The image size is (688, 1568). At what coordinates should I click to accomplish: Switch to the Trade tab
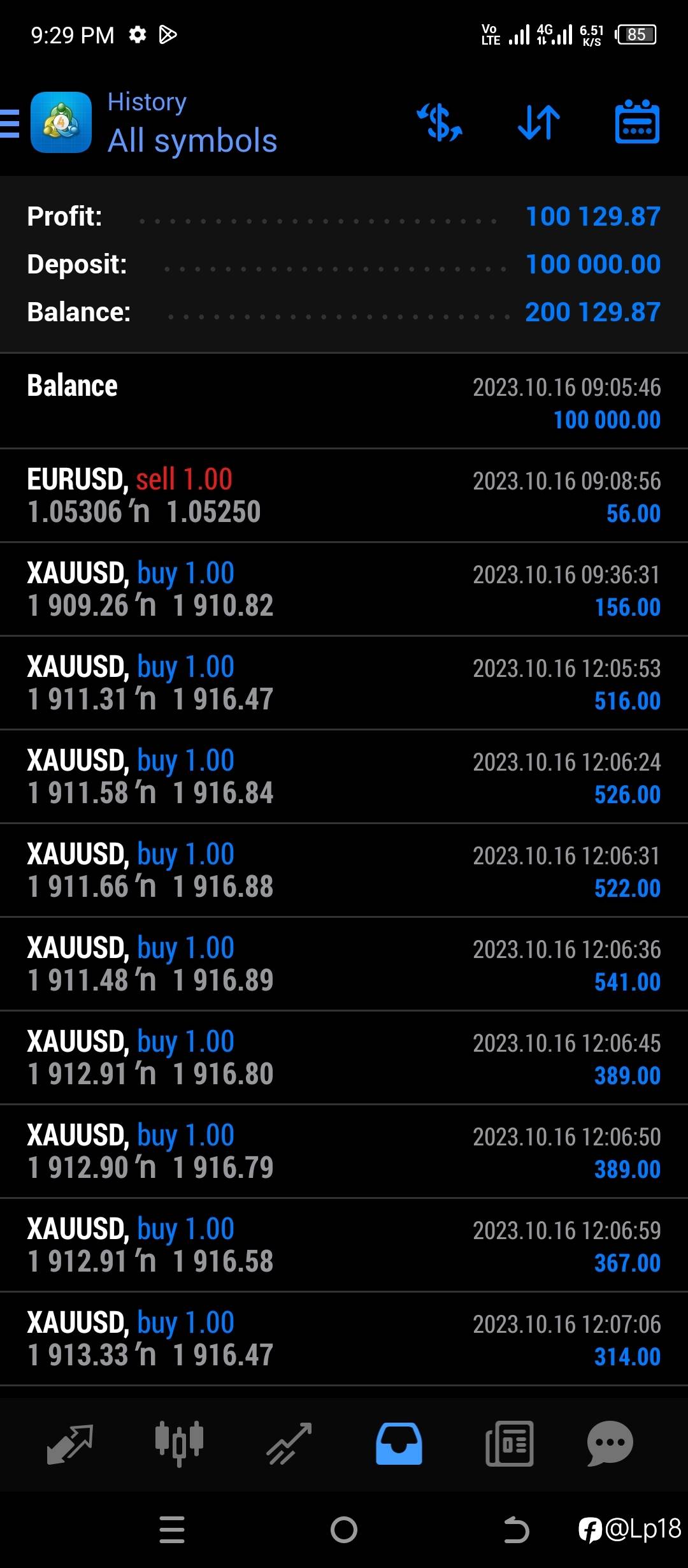289,1444
